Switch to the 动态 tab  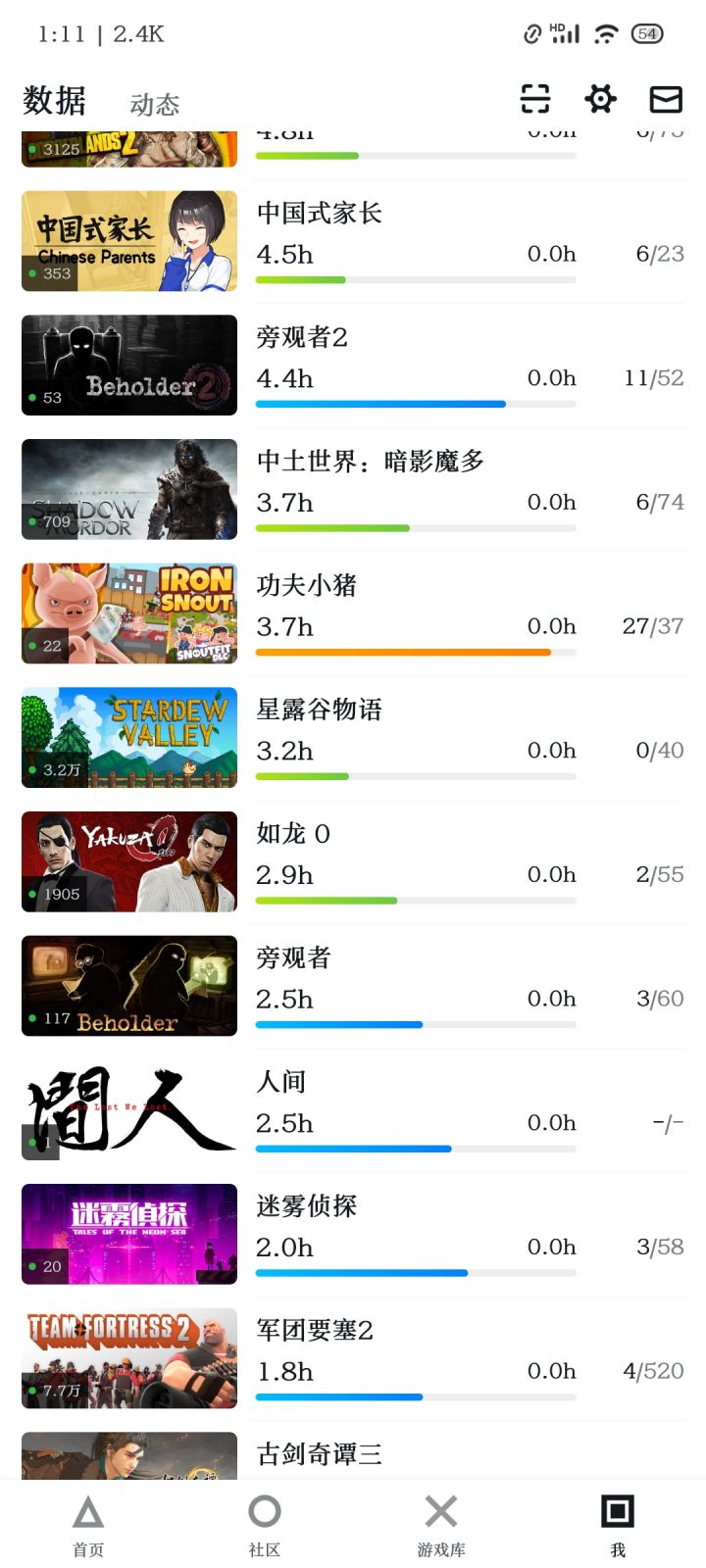coord(155,104)
